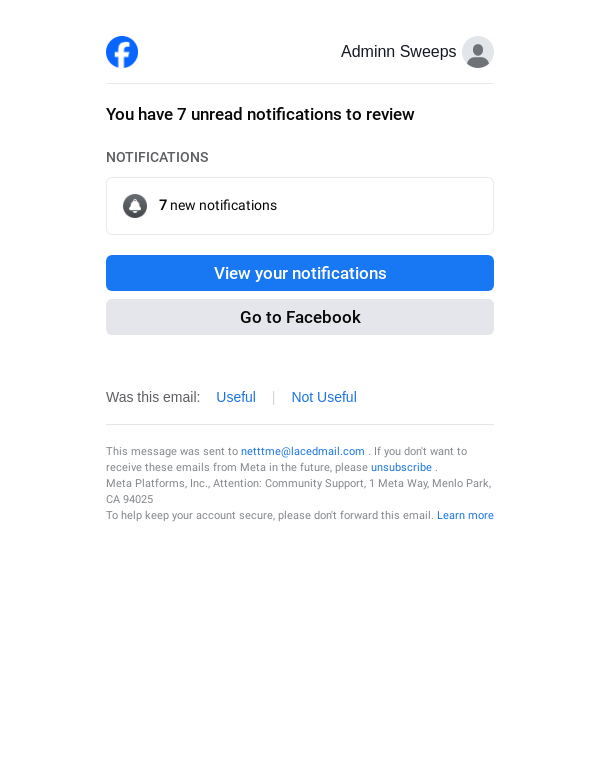
Task: Select Go to Facebook button
Action: pos(300,317)
